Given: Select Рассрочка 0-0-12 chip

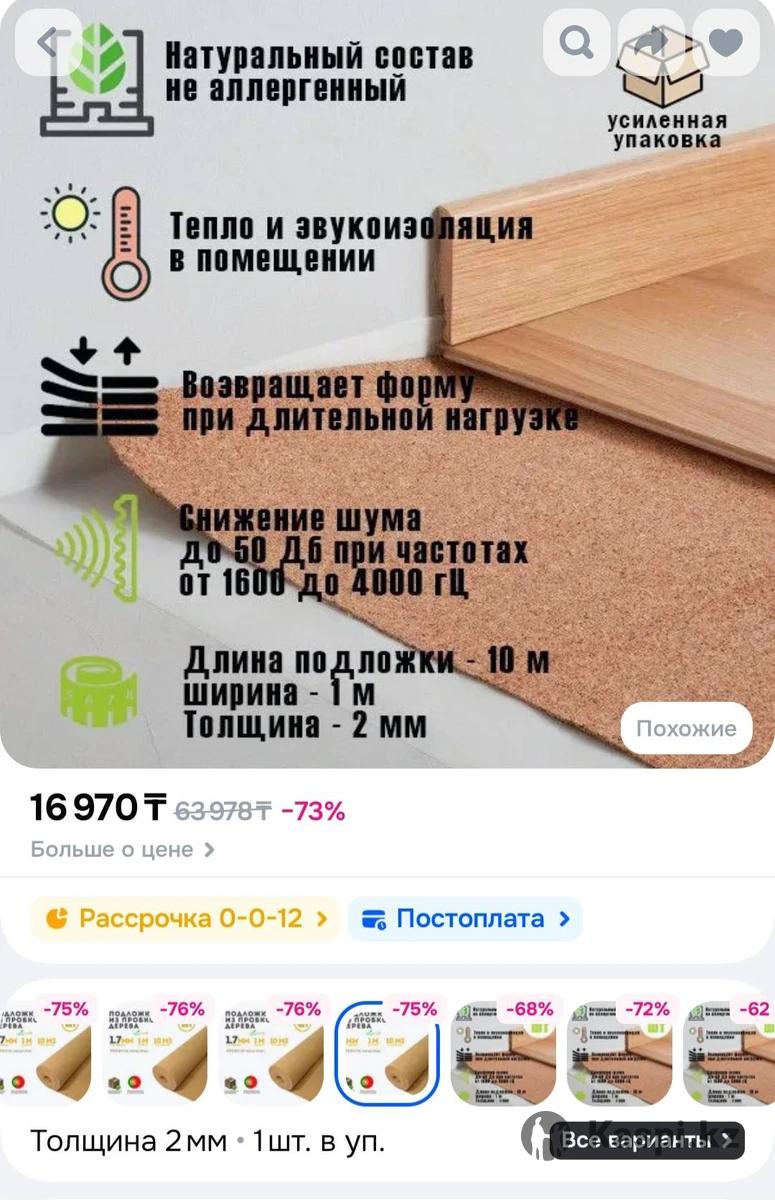Looking at the screenshot, I should [x=186, y=918].
